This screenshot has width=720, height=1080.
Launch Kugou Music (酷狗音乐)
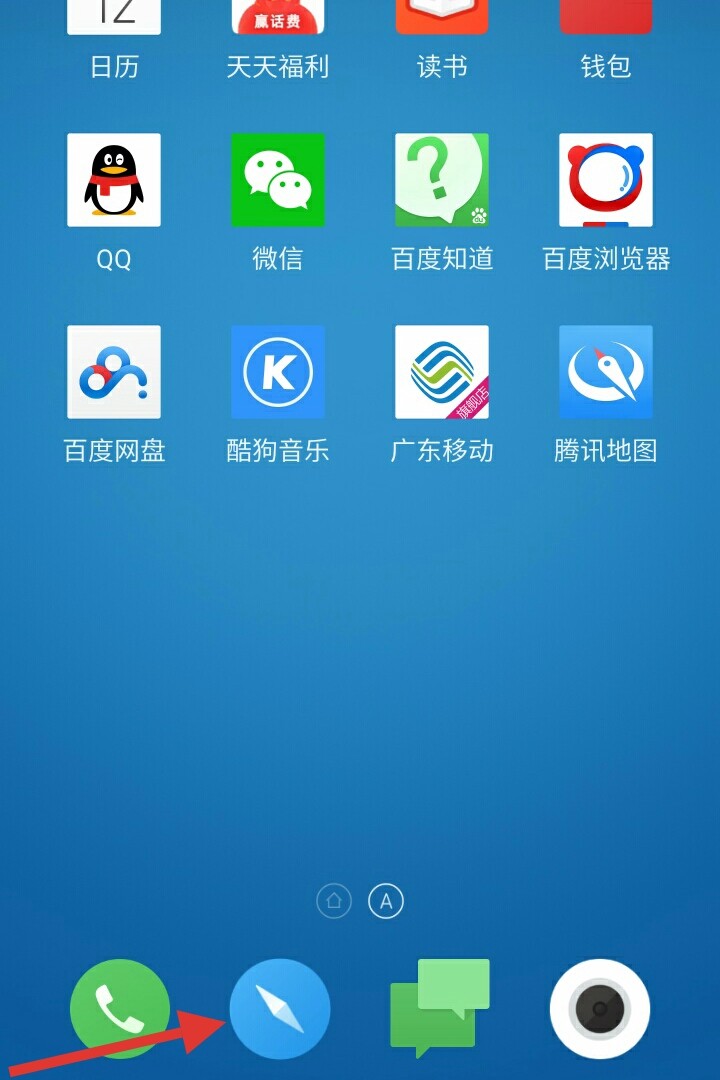(277, 371)
